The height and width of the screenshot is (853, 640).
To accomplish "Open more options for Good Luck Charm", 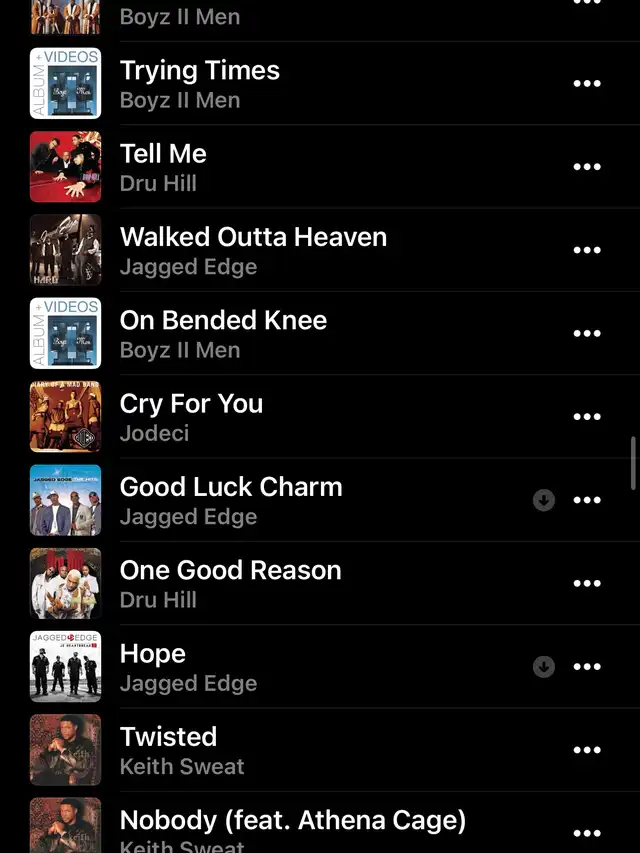I will click(587, 500).
